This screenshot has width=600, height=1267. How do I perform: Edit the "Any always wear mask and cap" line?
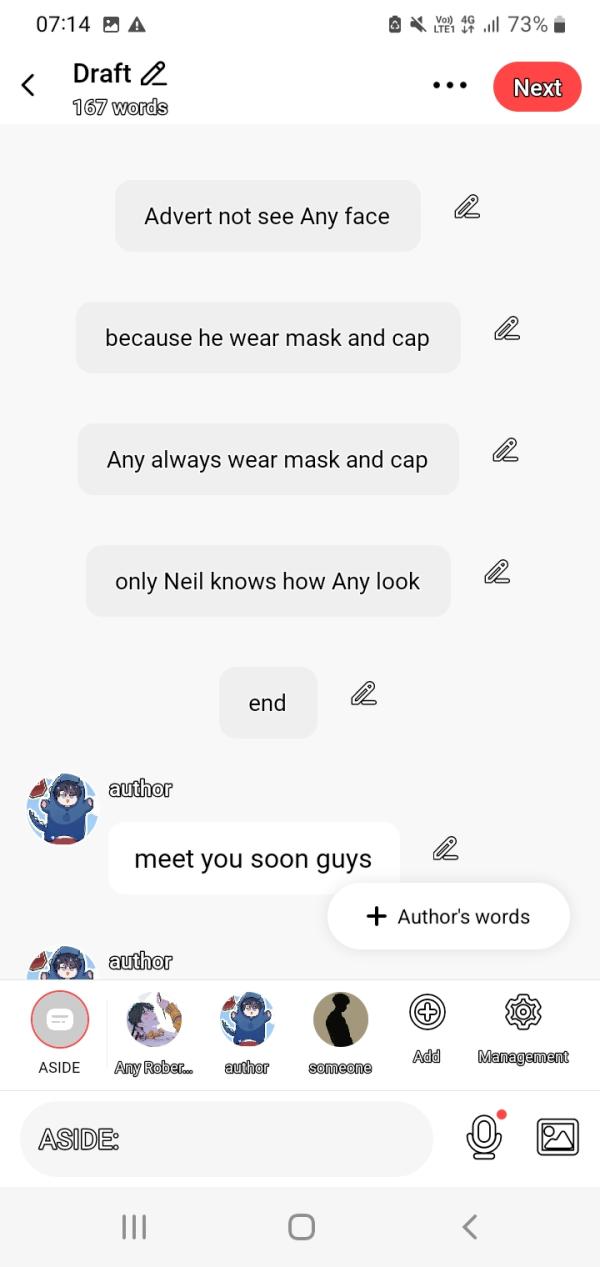point(505,450)
